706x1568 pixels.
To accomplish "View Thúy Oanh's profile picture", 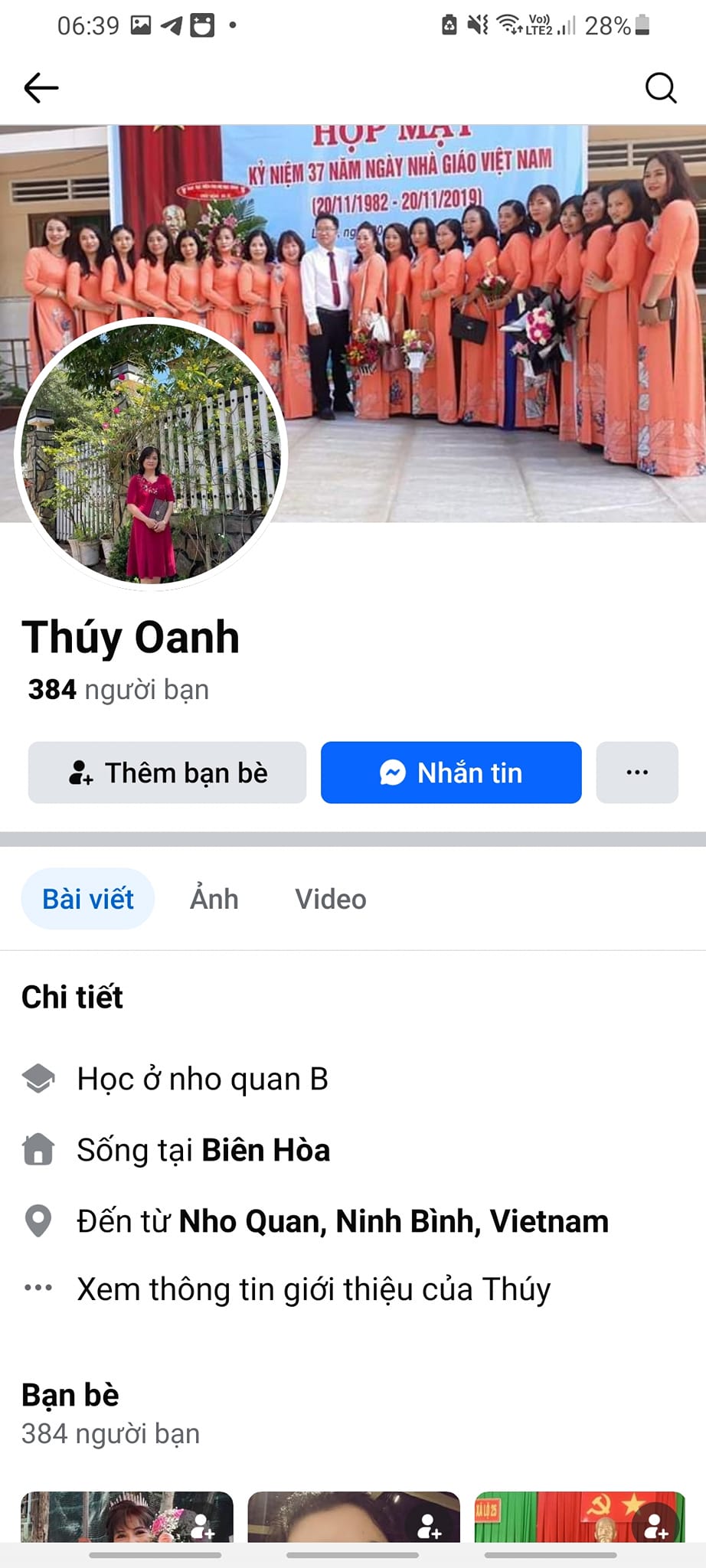I will [151, 453].
